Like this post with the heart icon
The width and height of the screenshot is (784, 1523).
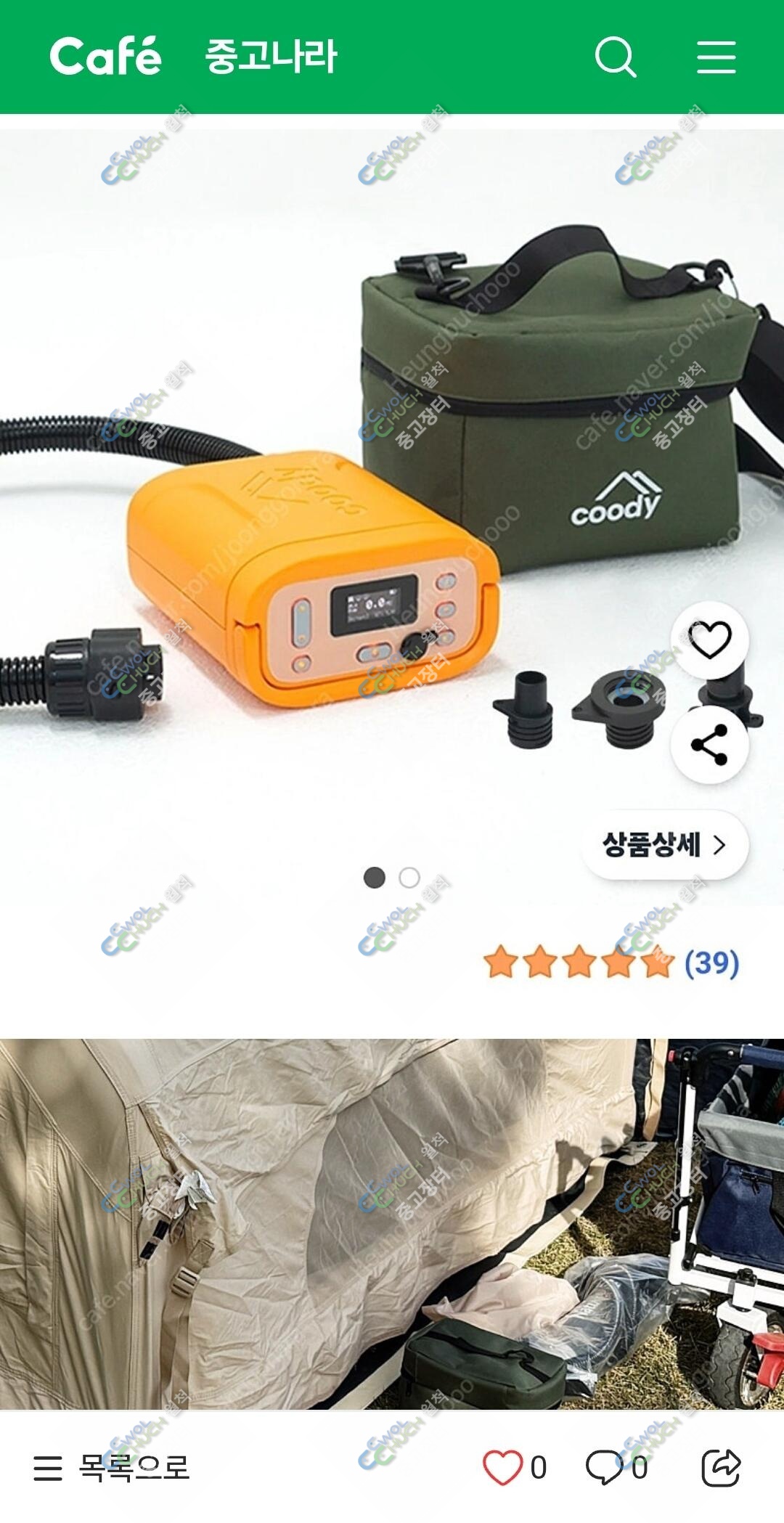pos(502,1468)
